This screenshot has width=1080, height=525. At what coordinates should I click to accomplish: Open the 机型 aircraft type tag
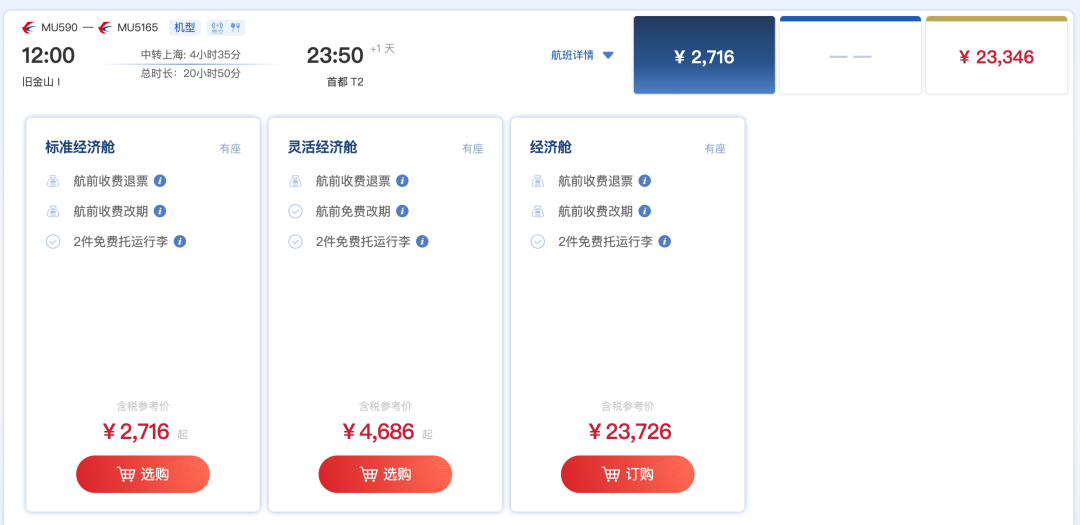click(x=184, y=28)
